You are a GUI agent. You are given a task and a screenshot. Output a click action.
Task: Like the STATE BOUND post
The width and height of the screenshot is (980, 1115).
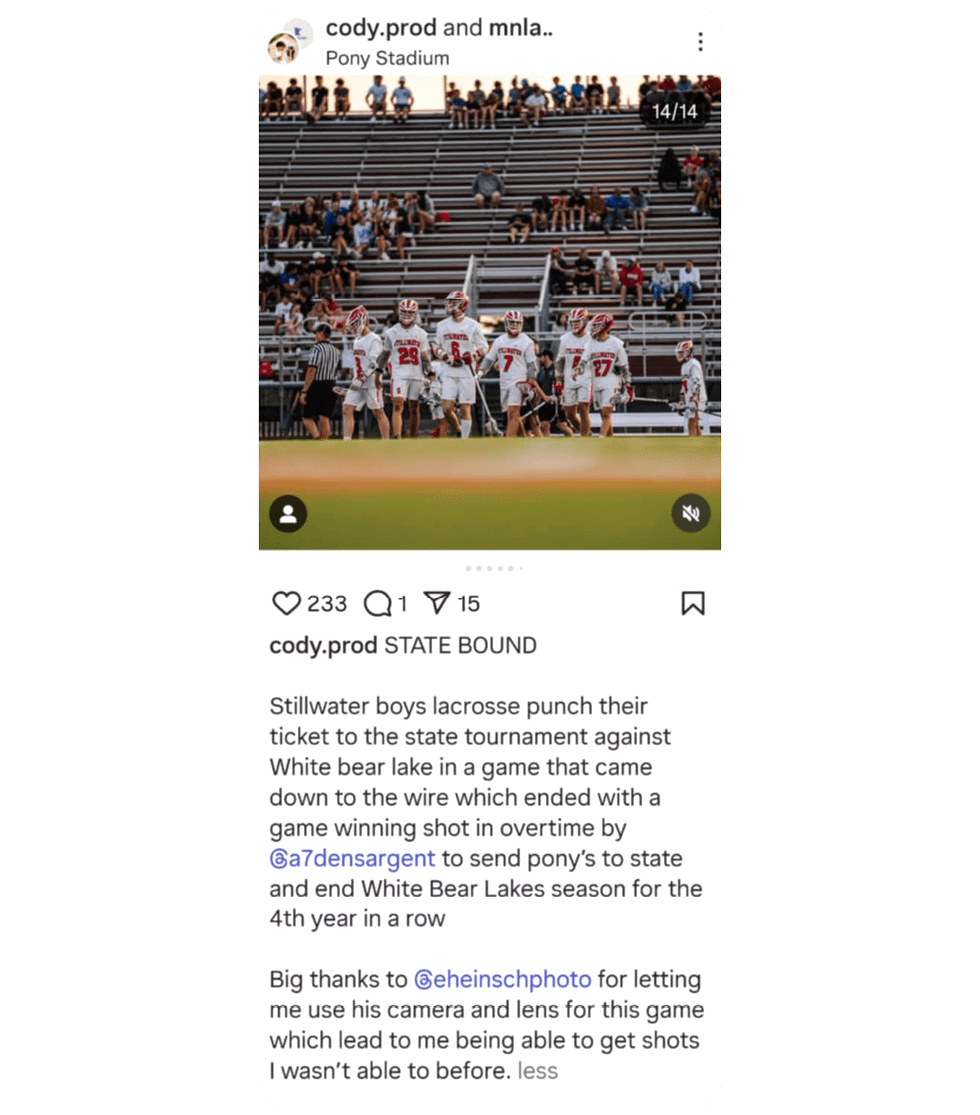[x=287, y=603]
